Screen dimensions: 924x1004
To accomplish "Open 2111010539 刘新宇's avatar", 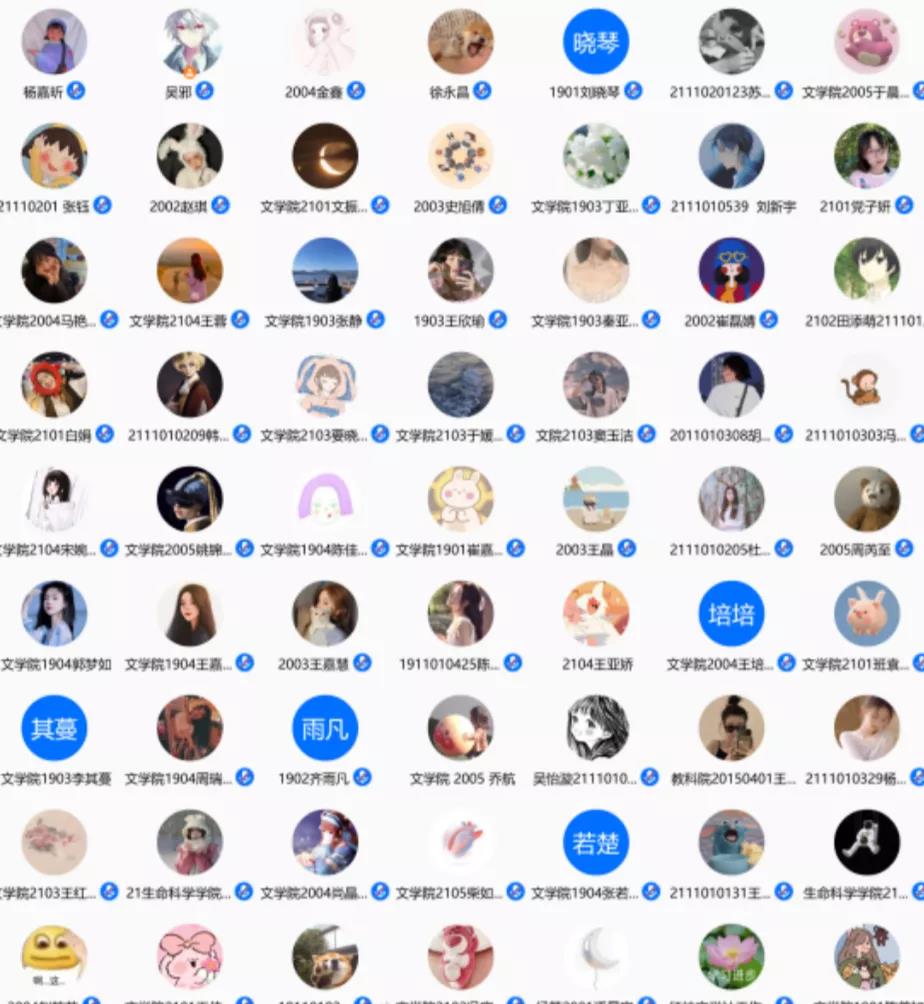I will 731,156.
